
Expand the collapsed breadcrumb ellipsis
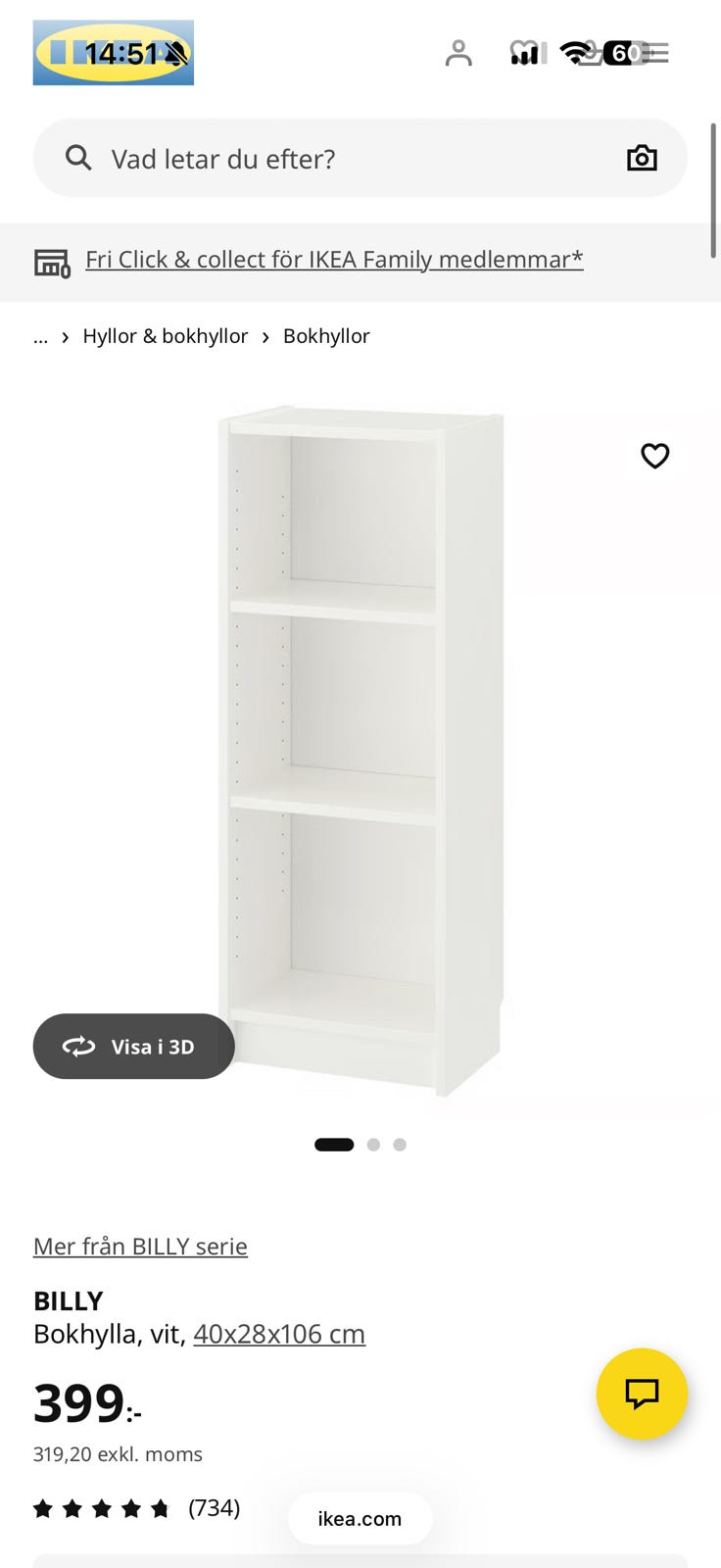[x=40, y=337]
